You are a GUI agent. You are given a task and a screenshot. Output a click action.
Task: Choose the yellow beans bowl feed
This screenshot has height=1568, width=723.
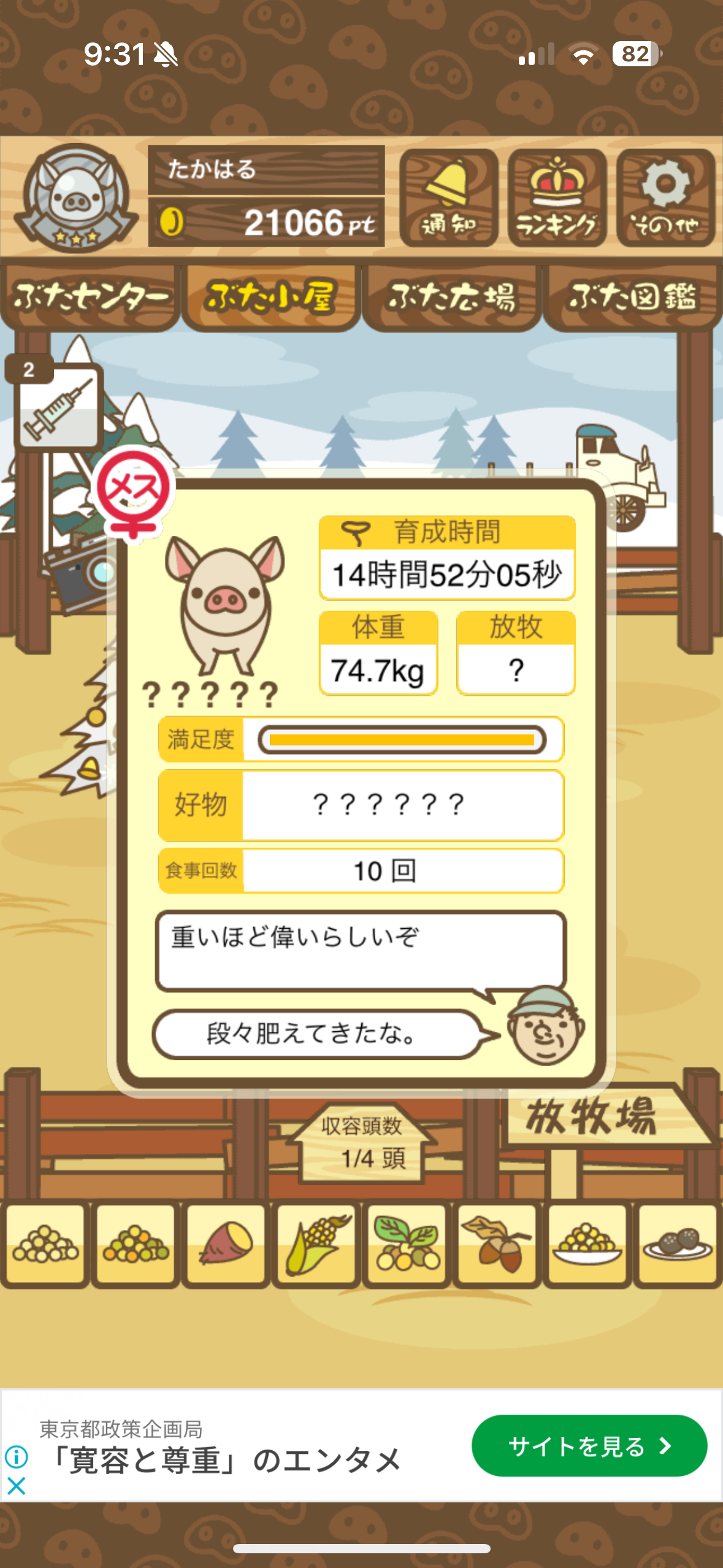click(587, 1243)
